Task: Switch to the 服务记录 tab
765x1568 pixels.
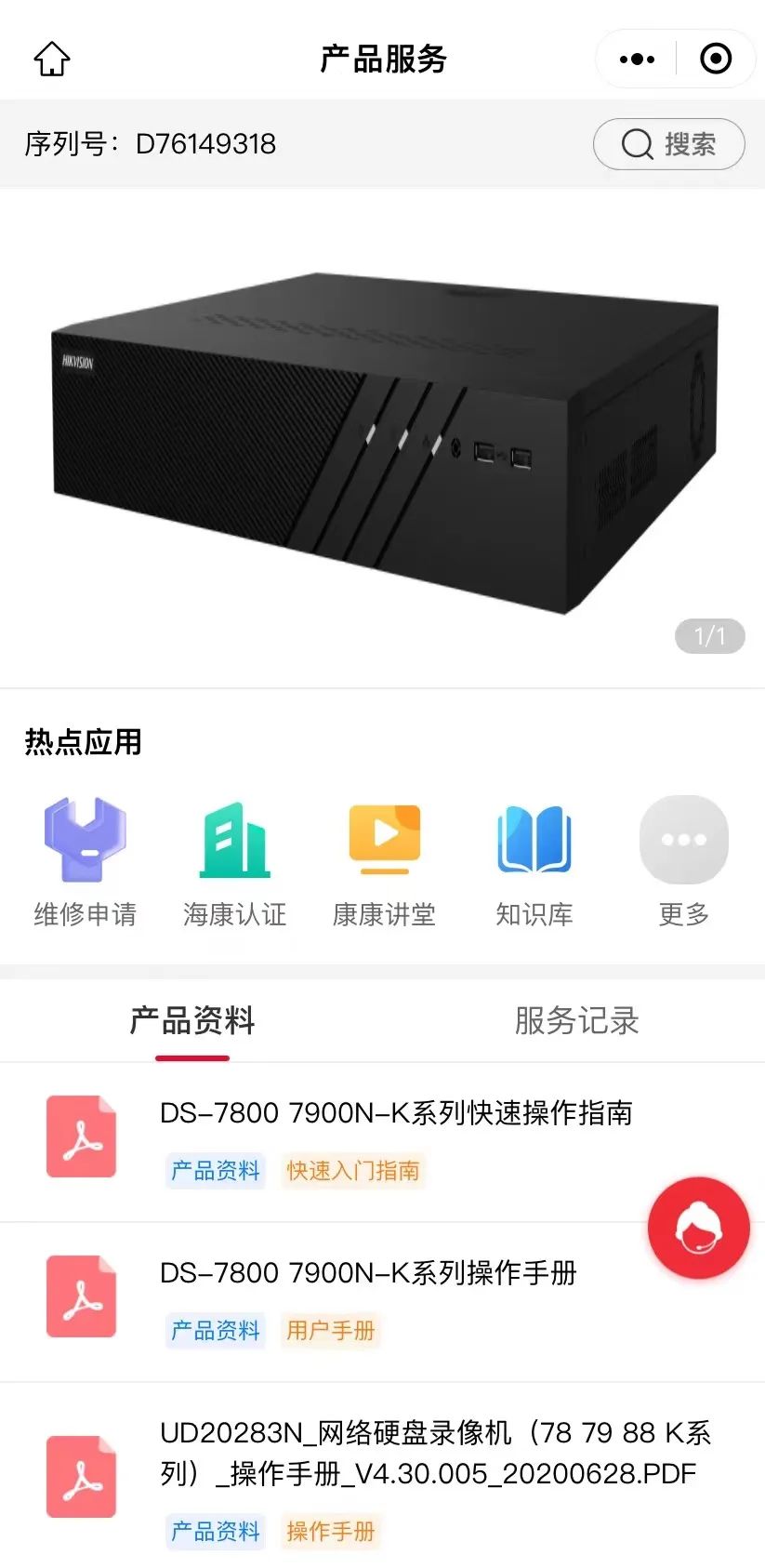Action: click(576, 1021)
